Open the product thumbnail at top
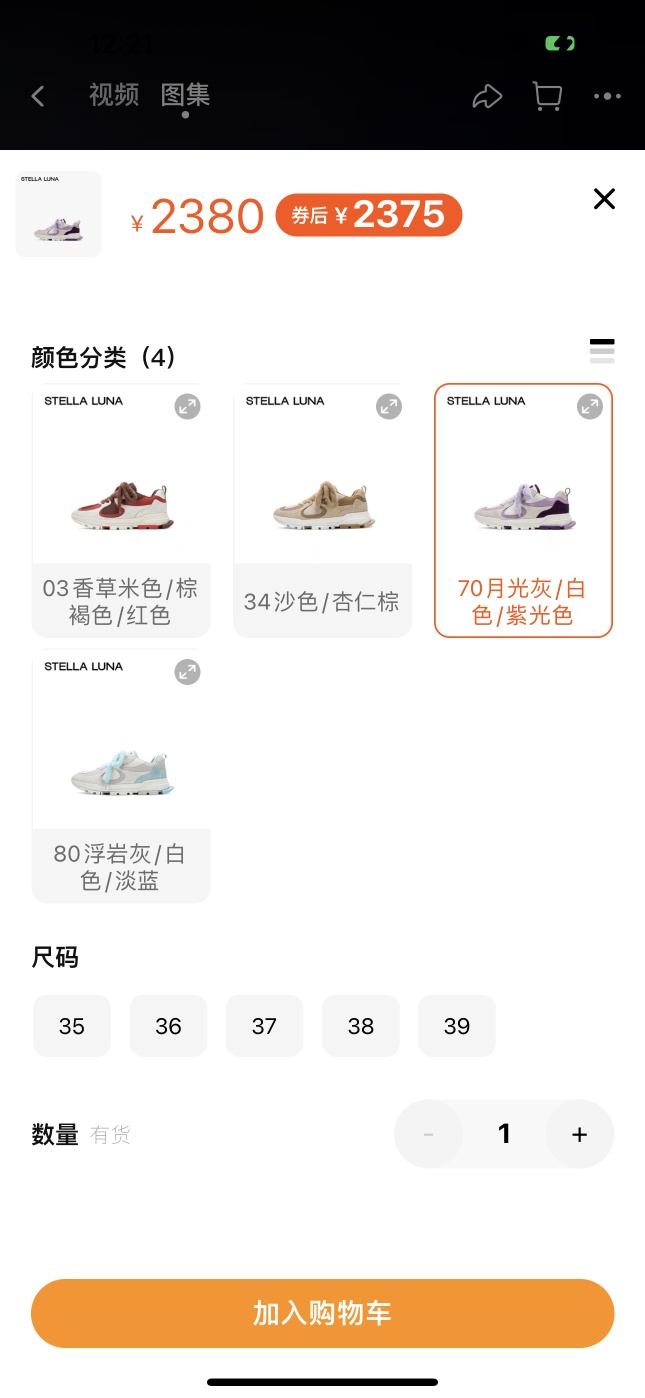The height and width of the screenshot is (1398, 645). pyautogui.click(x=58, y=214)
